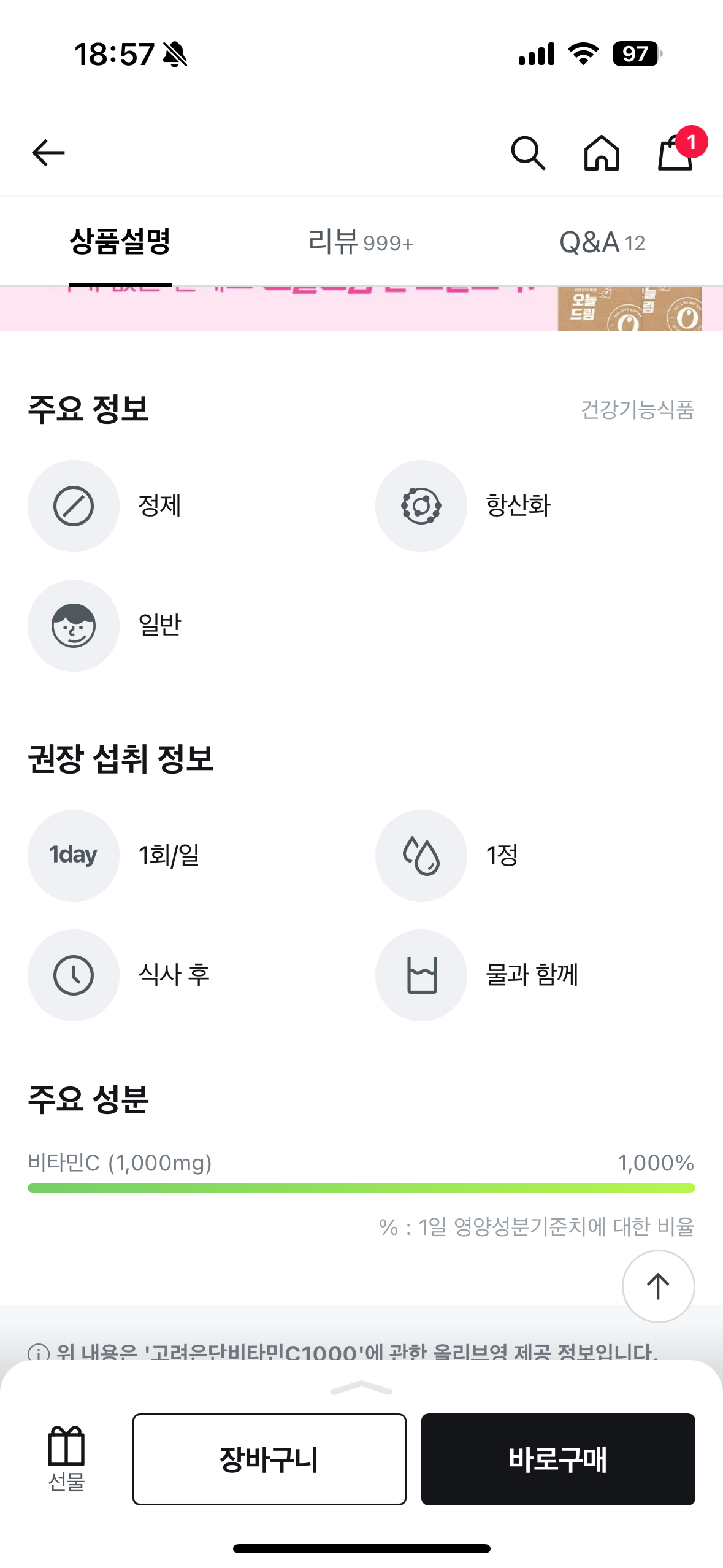
Task: Open the search magnifier icon
Action: [527, 153]
